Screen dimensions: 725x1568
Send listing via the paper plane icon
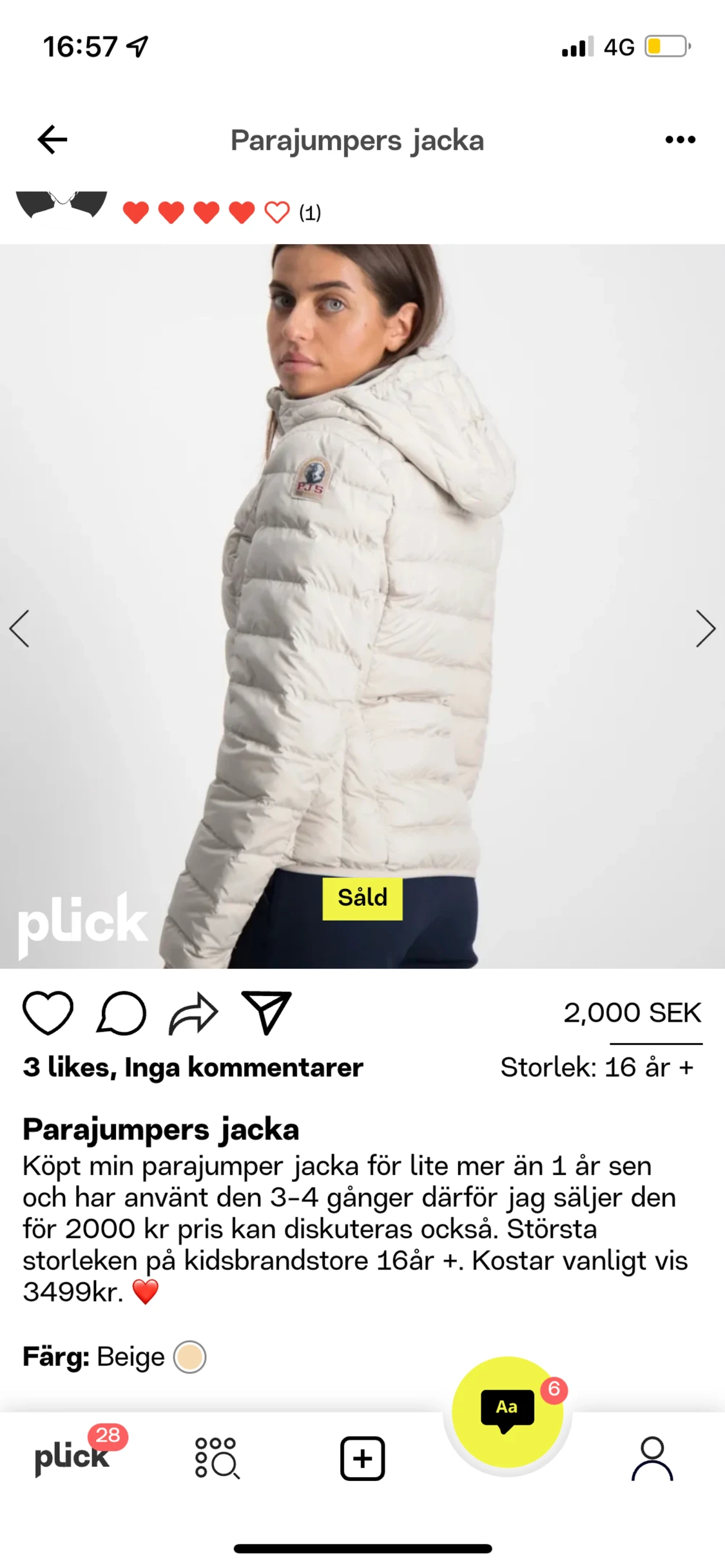pos(266,1013)
